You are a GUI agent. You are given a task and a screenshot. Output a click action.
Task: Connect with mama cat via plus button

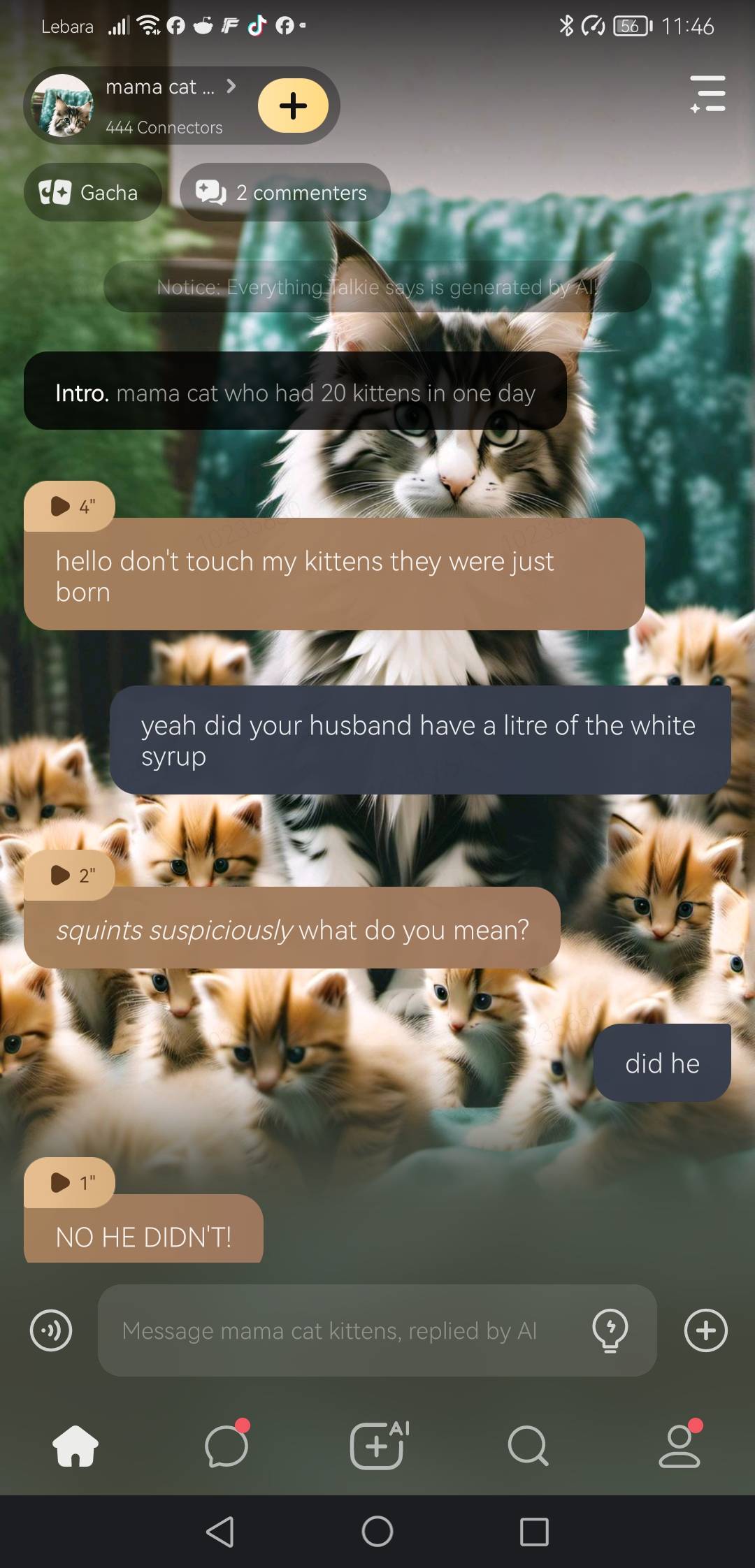click(293, 106)
